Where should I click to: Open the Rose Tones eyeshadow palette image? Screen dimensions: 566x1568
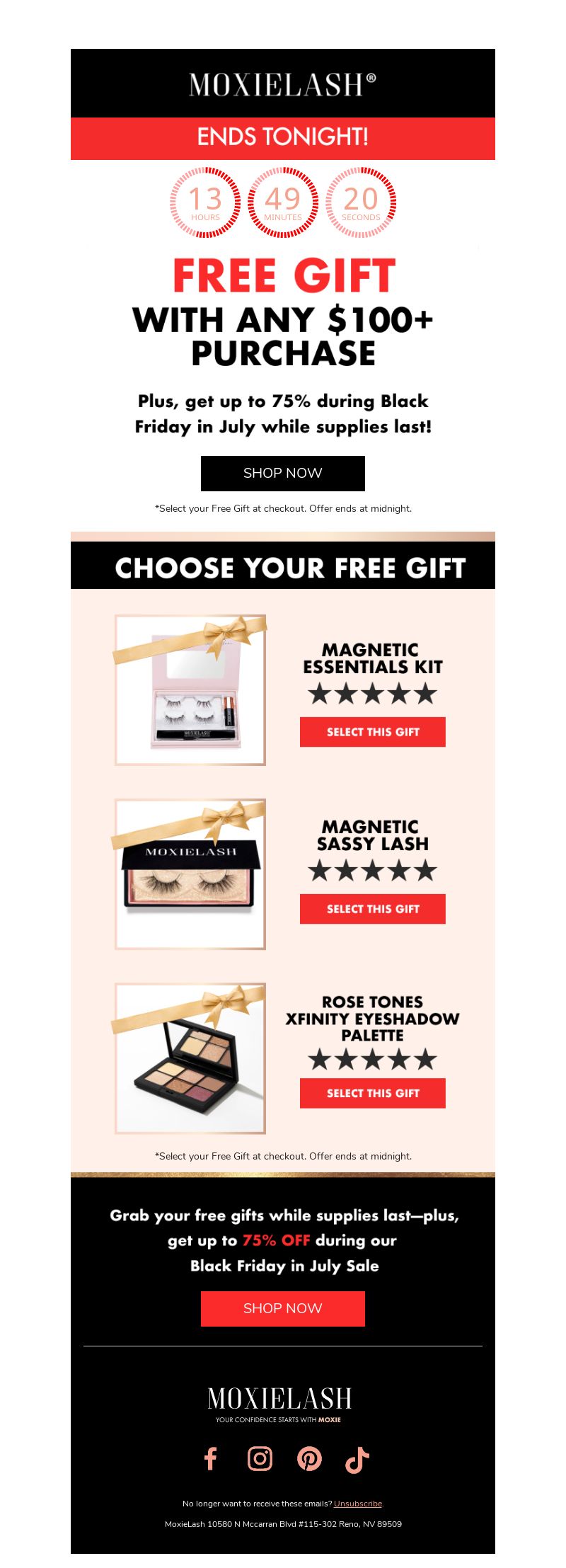point(190,1058)
